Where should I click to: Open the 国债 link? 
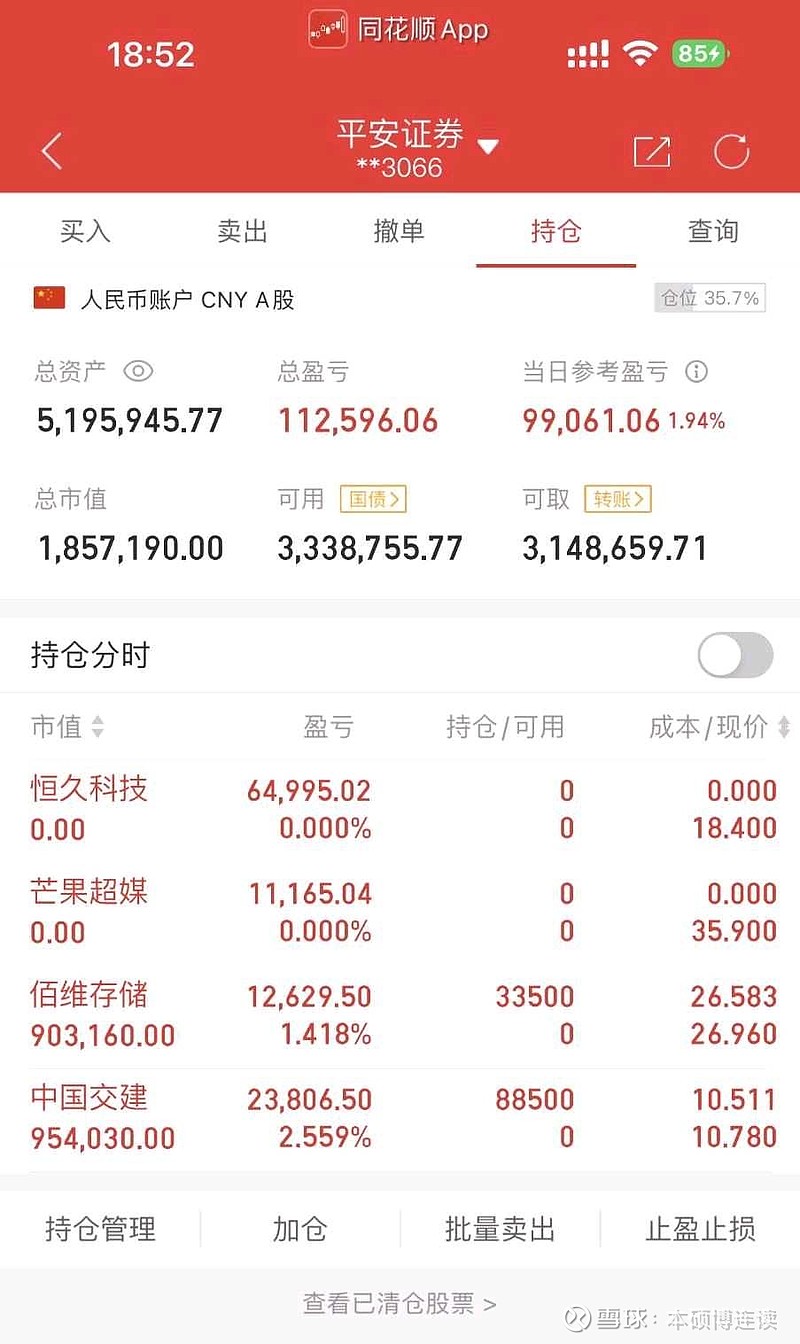tap(373, 498)
